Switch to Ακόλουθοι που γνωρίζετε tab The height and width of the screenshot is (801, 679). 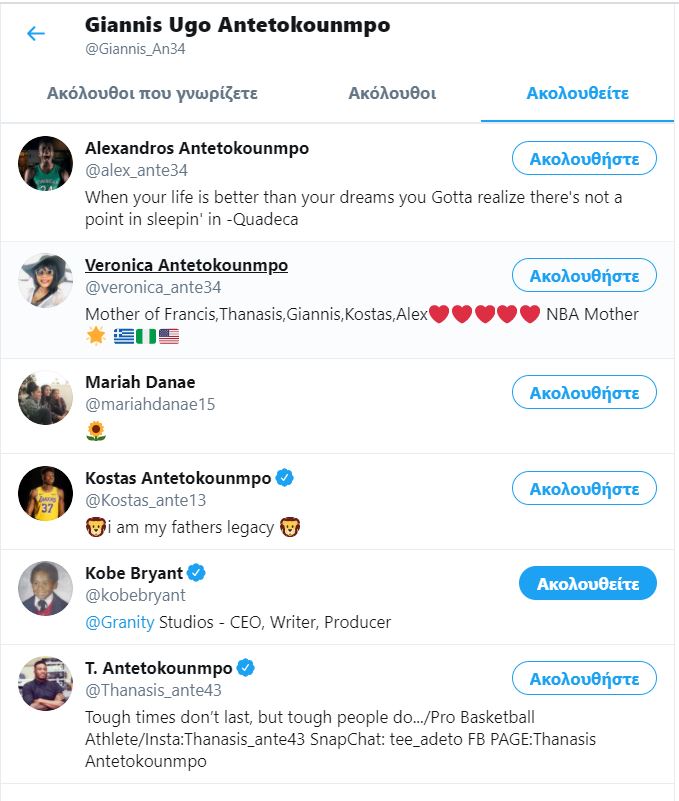tap(153, 94)
